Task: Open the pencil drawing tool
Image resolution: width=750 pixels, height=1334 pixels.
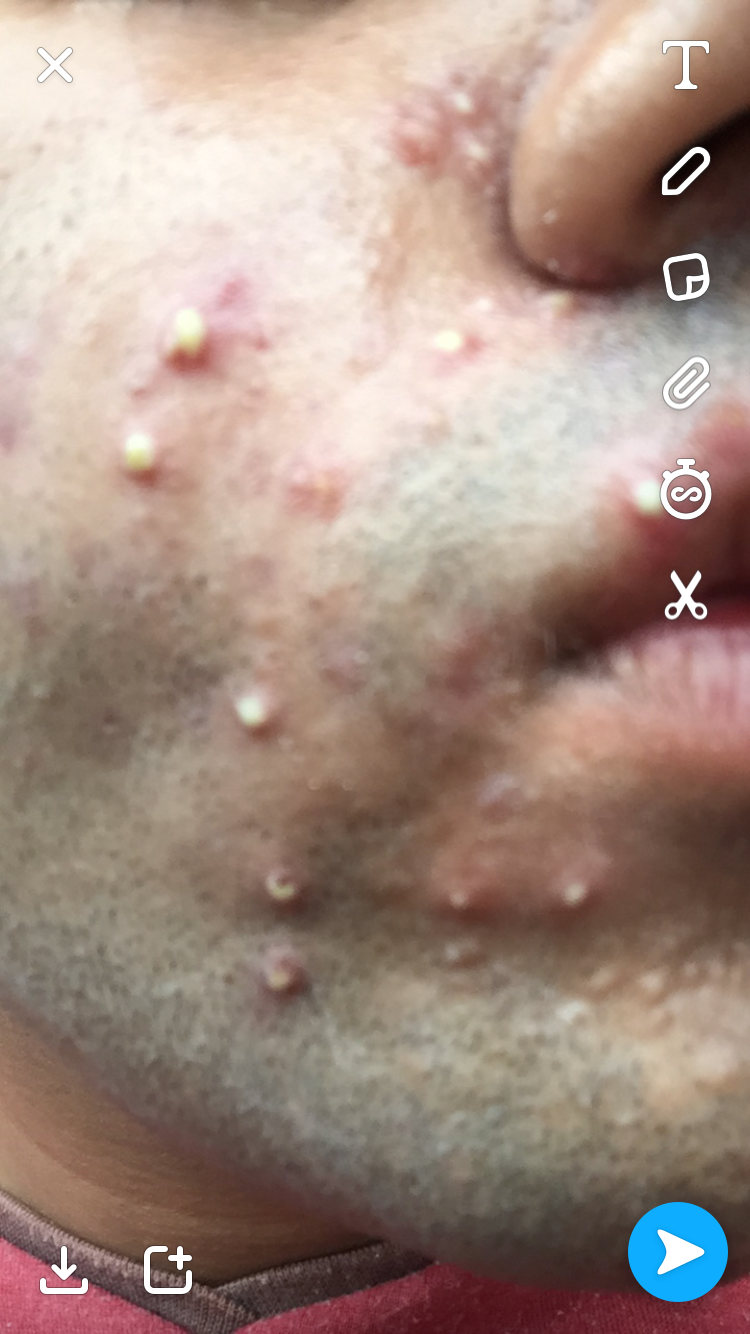Action: click(x=686, y=171)
